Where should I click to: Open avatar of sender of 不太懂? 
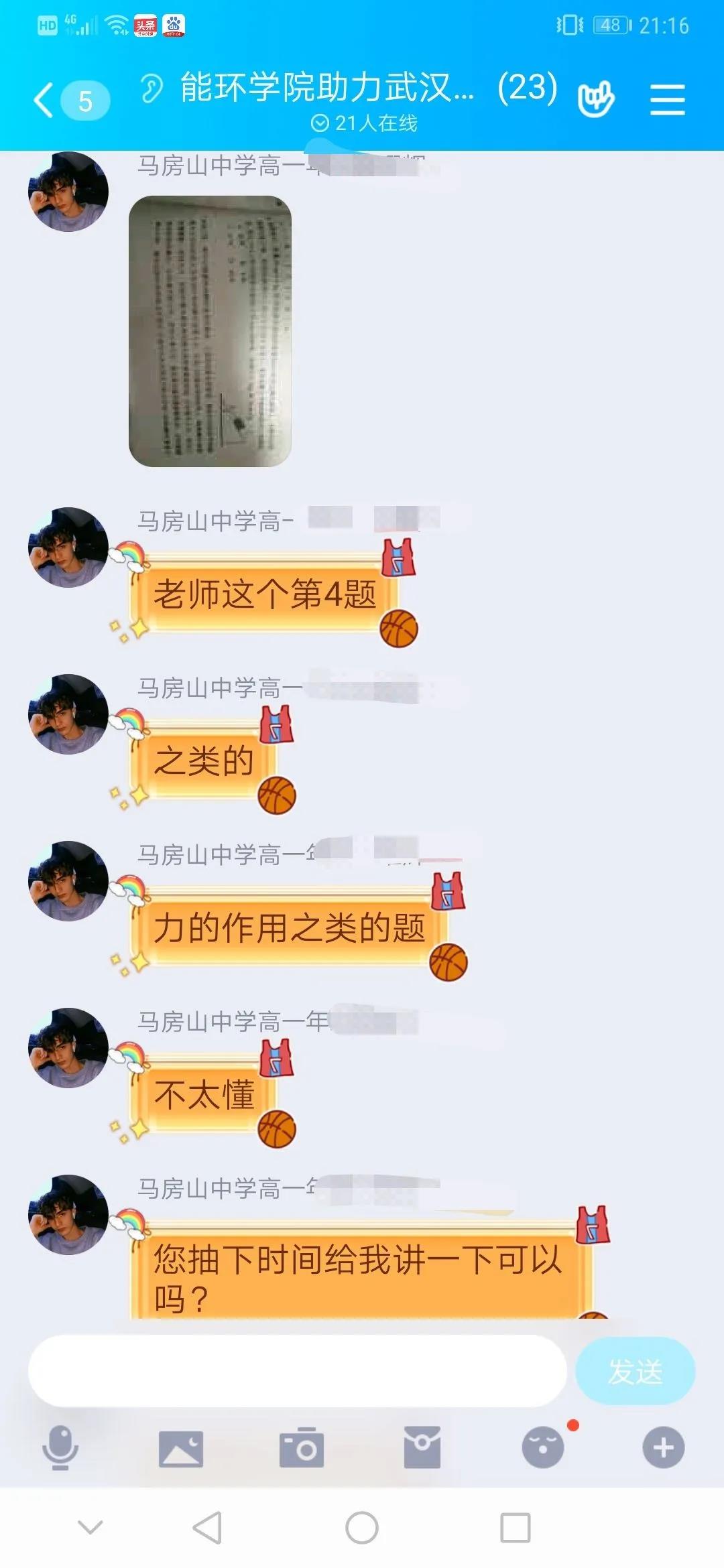[68, 1047]
